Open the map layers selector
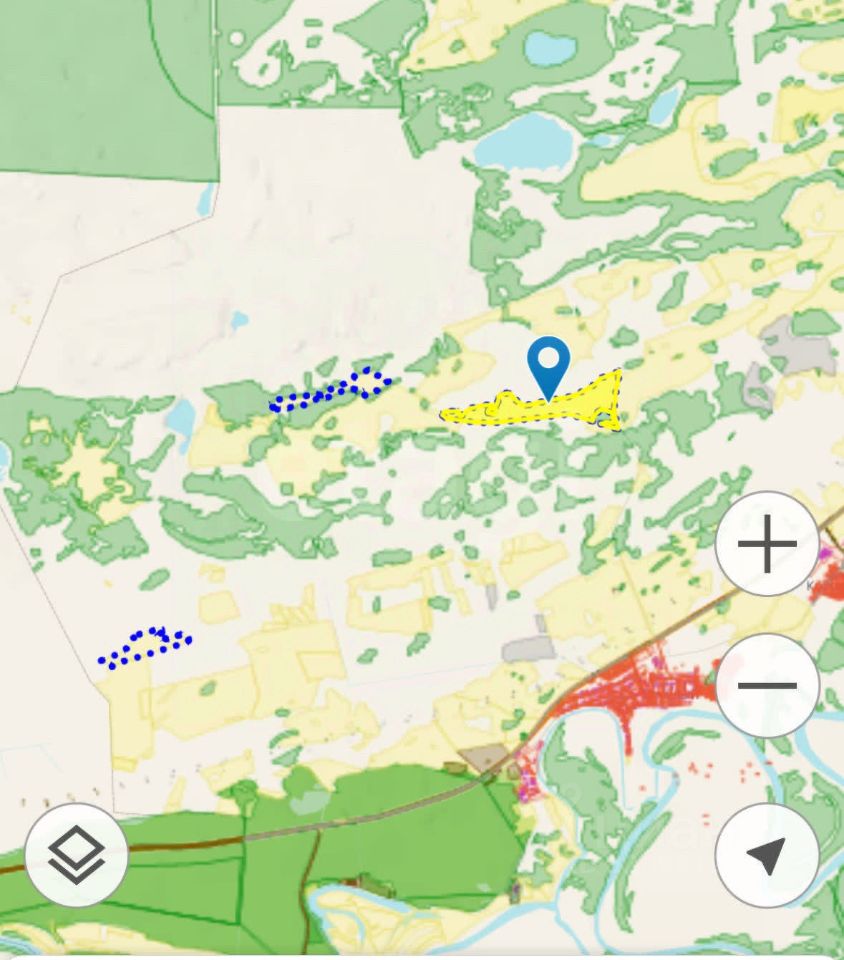 coord(77,855)
